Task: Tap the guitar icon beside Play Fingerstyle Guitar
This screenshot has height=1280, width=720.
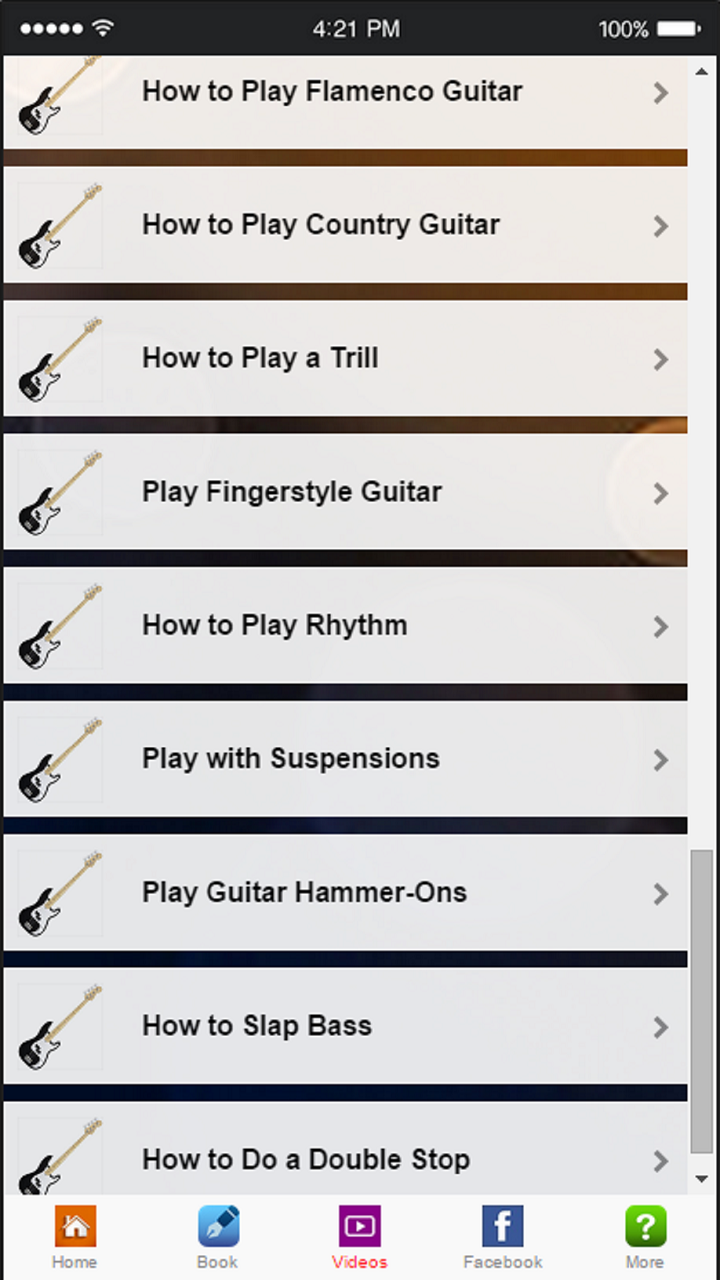Action: (59, 492)
